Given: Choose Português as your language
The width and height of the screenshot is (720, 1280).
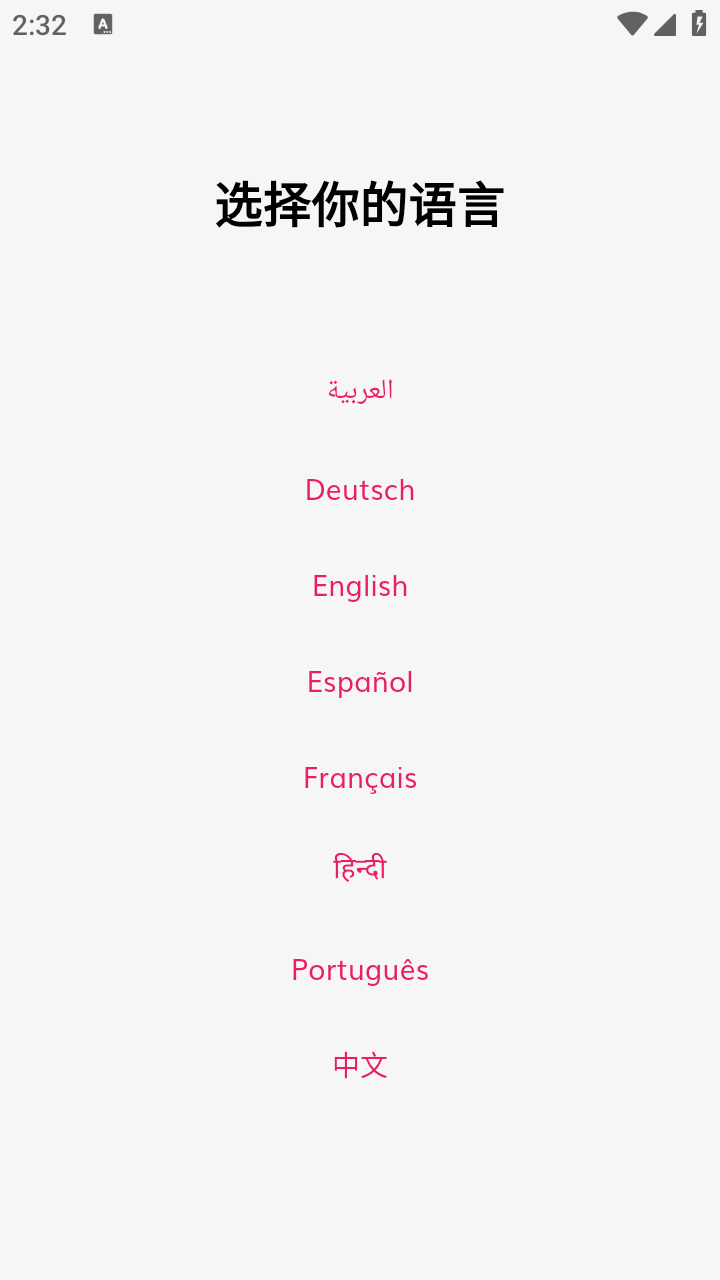Looking at the screenshot, I should click(360, 970).
